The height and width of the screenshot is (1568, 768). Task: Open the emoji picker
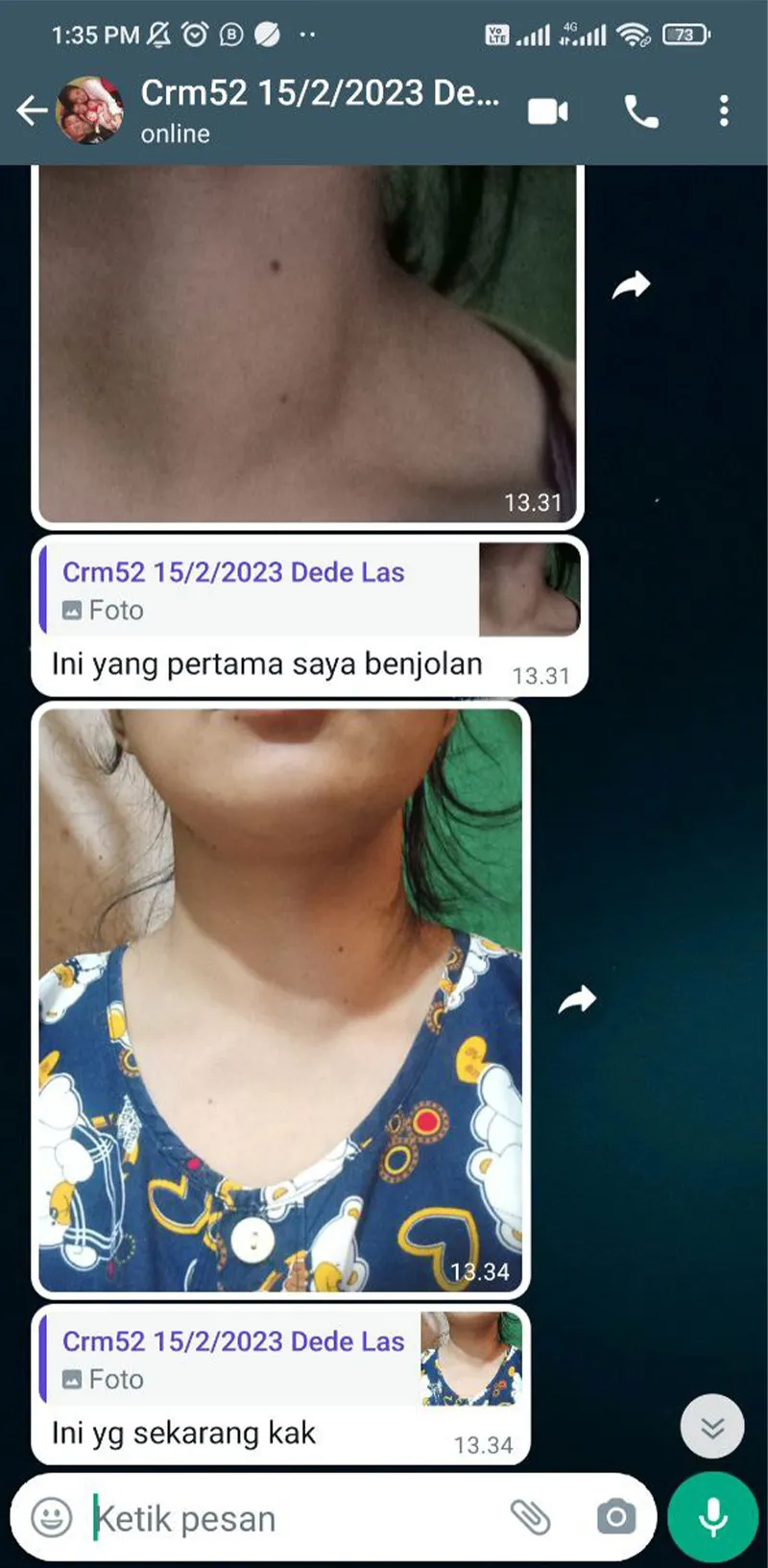point(52,1518)
